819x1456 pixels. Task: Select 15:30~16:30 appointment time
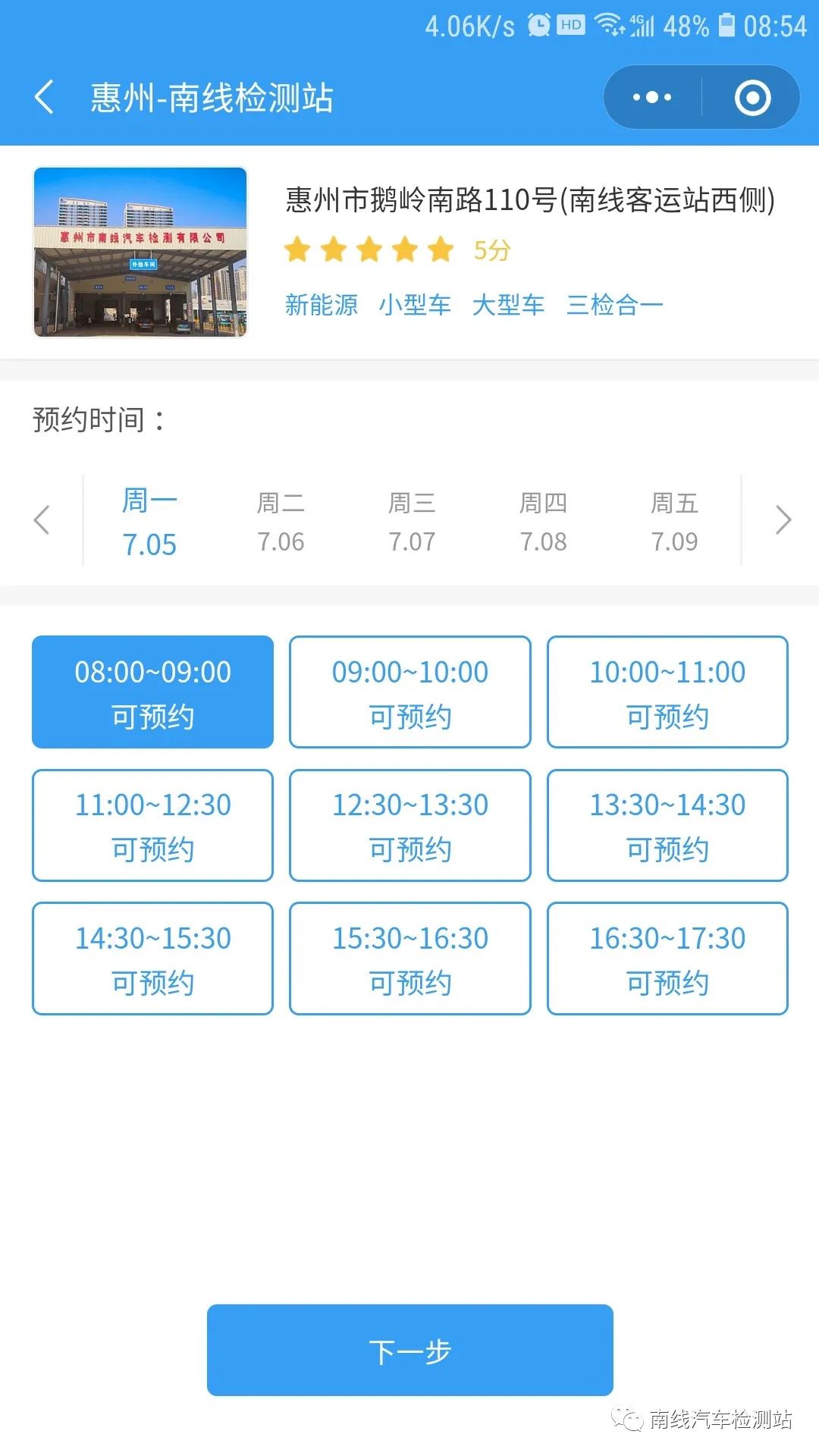[x=410, y=959]
